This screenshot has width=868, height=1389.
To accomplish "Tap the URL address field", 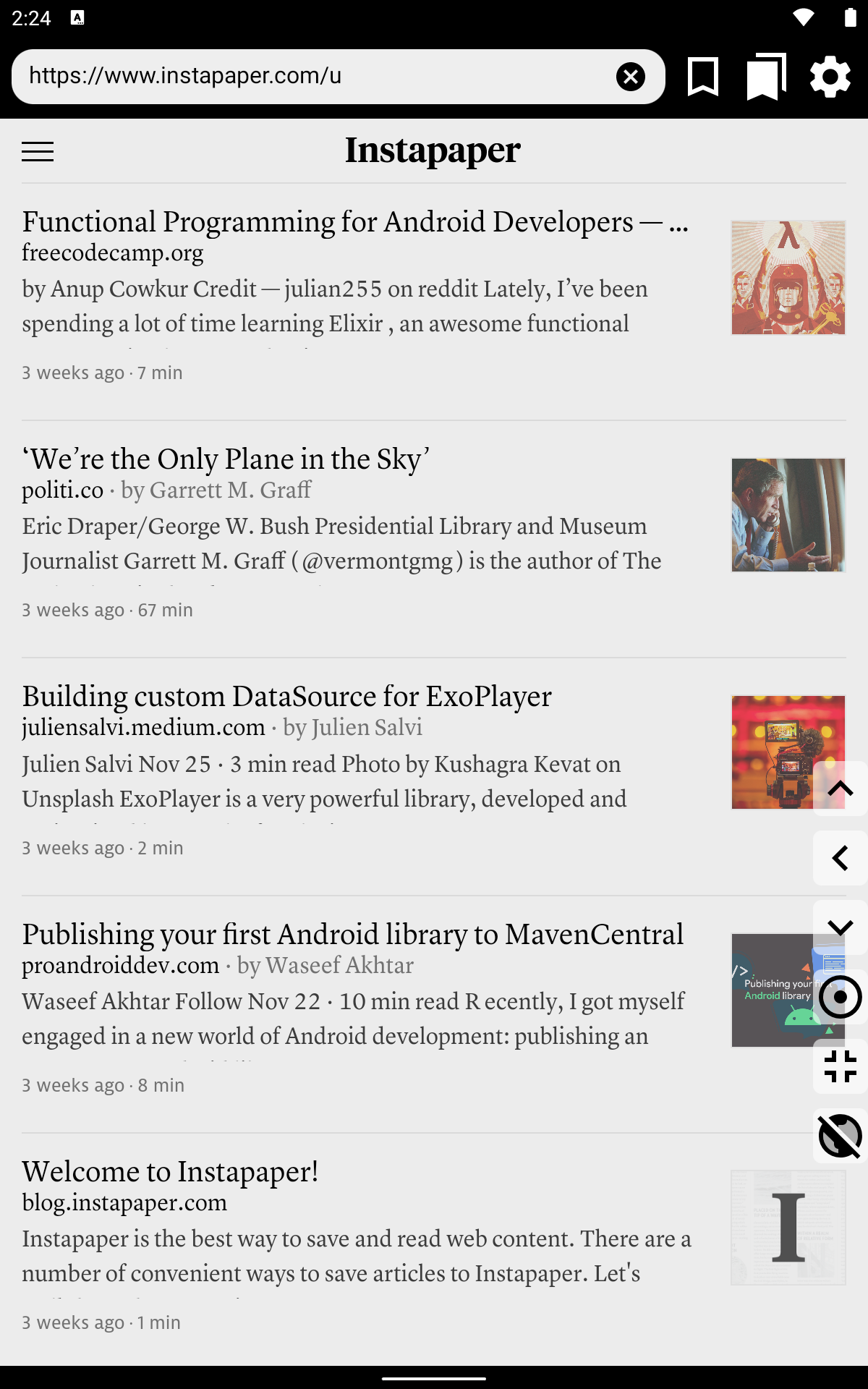I will coord(311,76).
